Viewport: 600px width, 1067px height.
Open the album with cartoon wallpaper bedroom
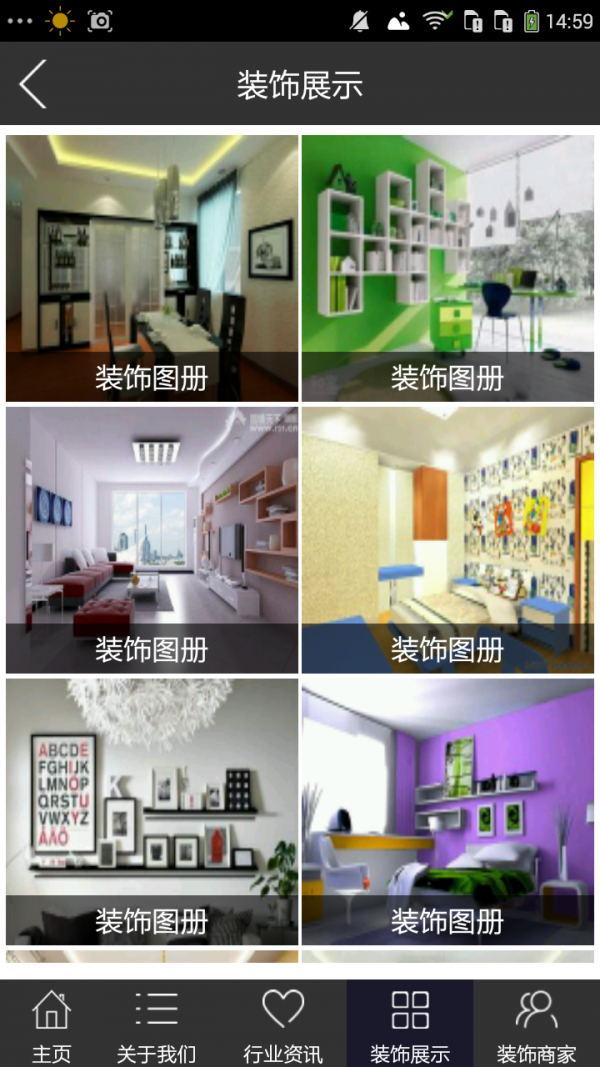pyautogui.click(x=448, y=540)
